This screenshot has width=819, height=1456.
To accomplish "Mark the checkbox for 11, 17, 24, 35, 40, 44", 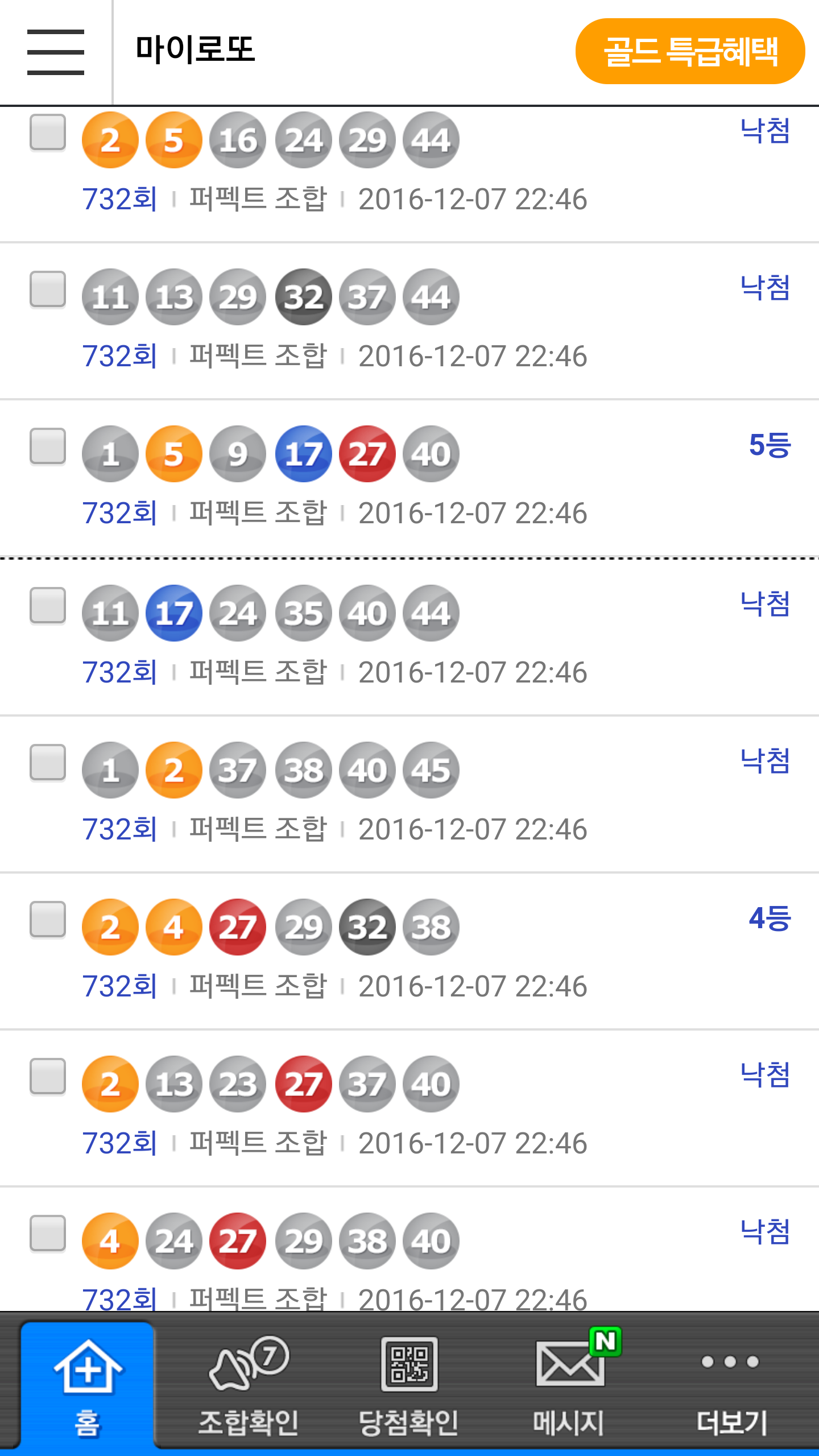I will [x=48, y=605].
